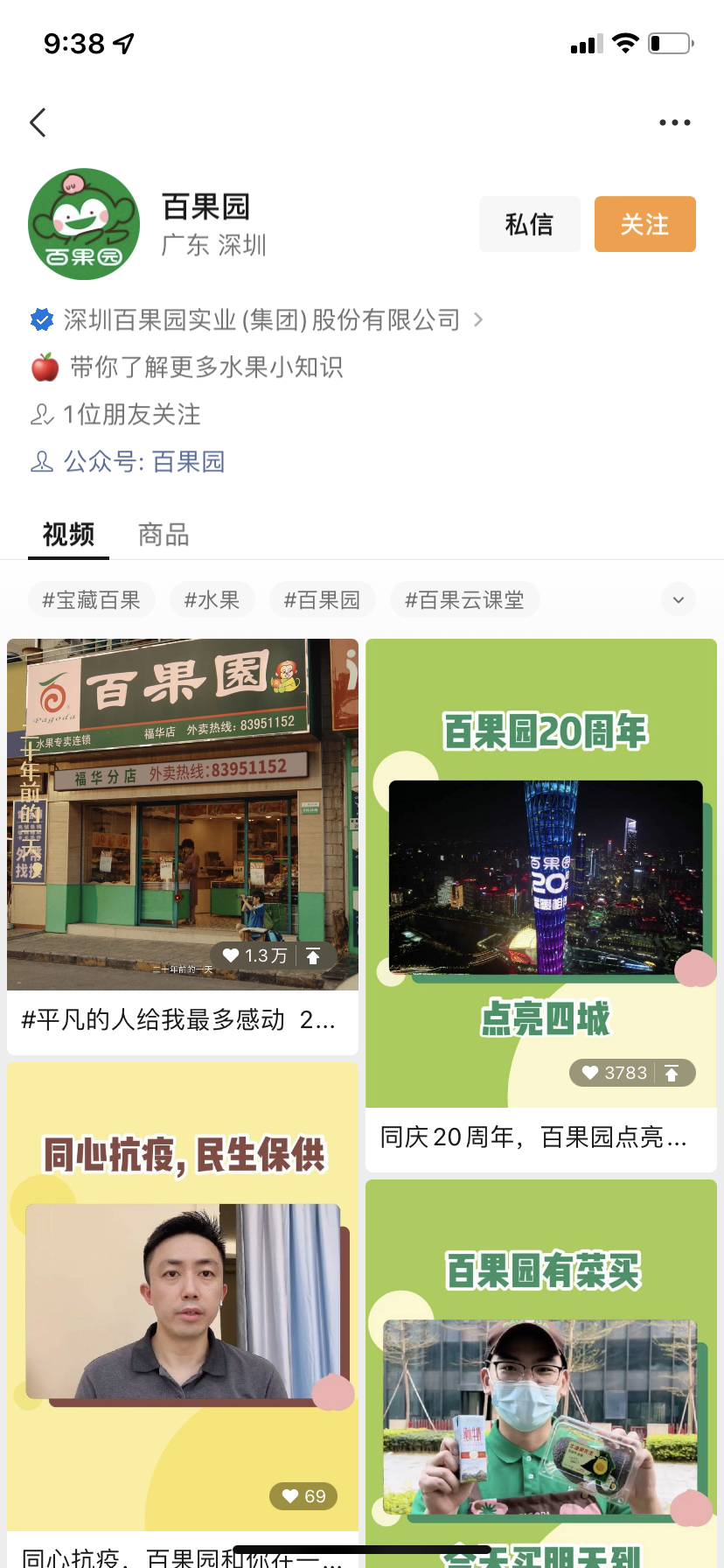Select the #百果云课堂 topic chip
Screen dimensions: 724x1568
(x=464, y=599)
